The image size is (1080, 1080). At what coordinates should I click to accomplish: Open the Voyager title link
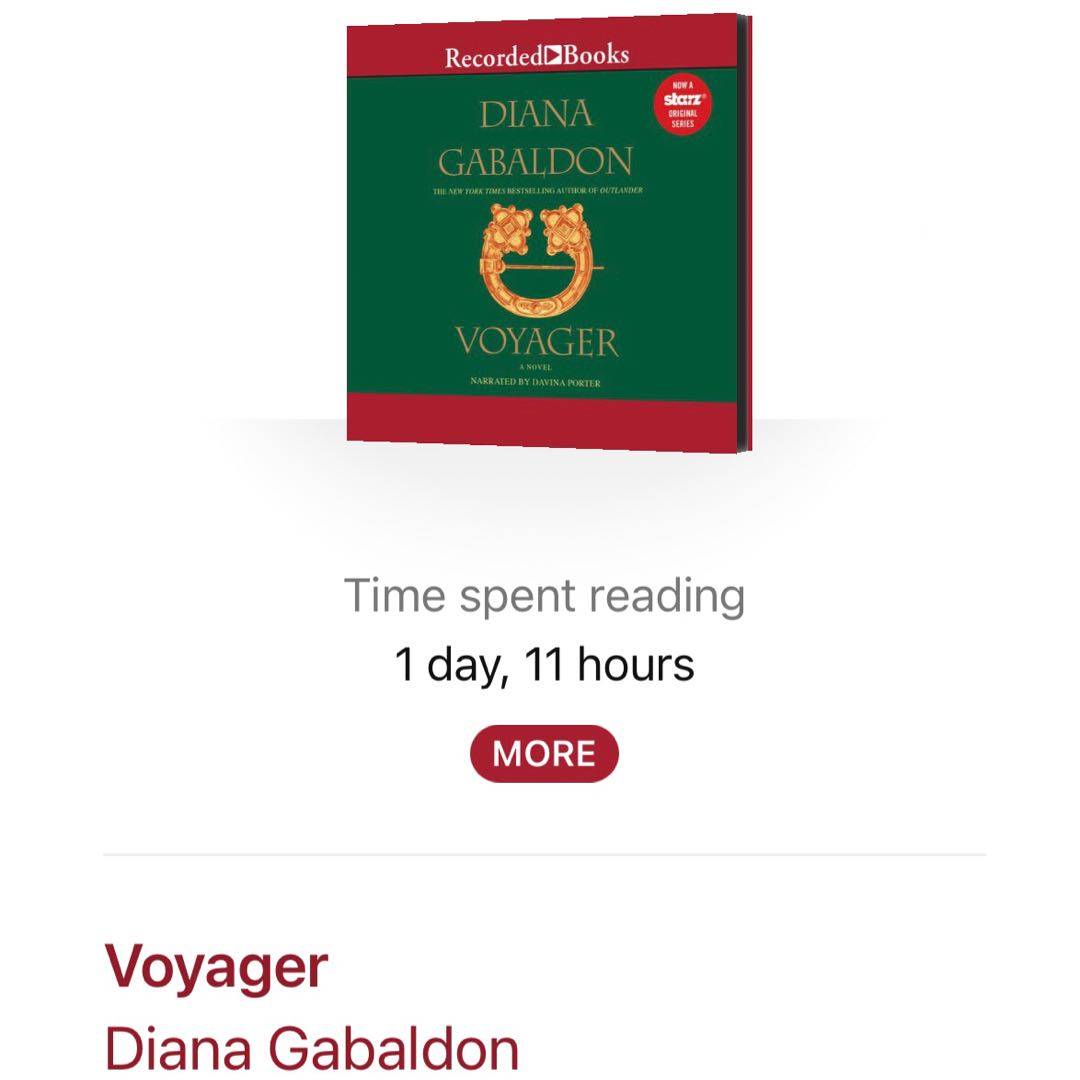click(216, 967)
